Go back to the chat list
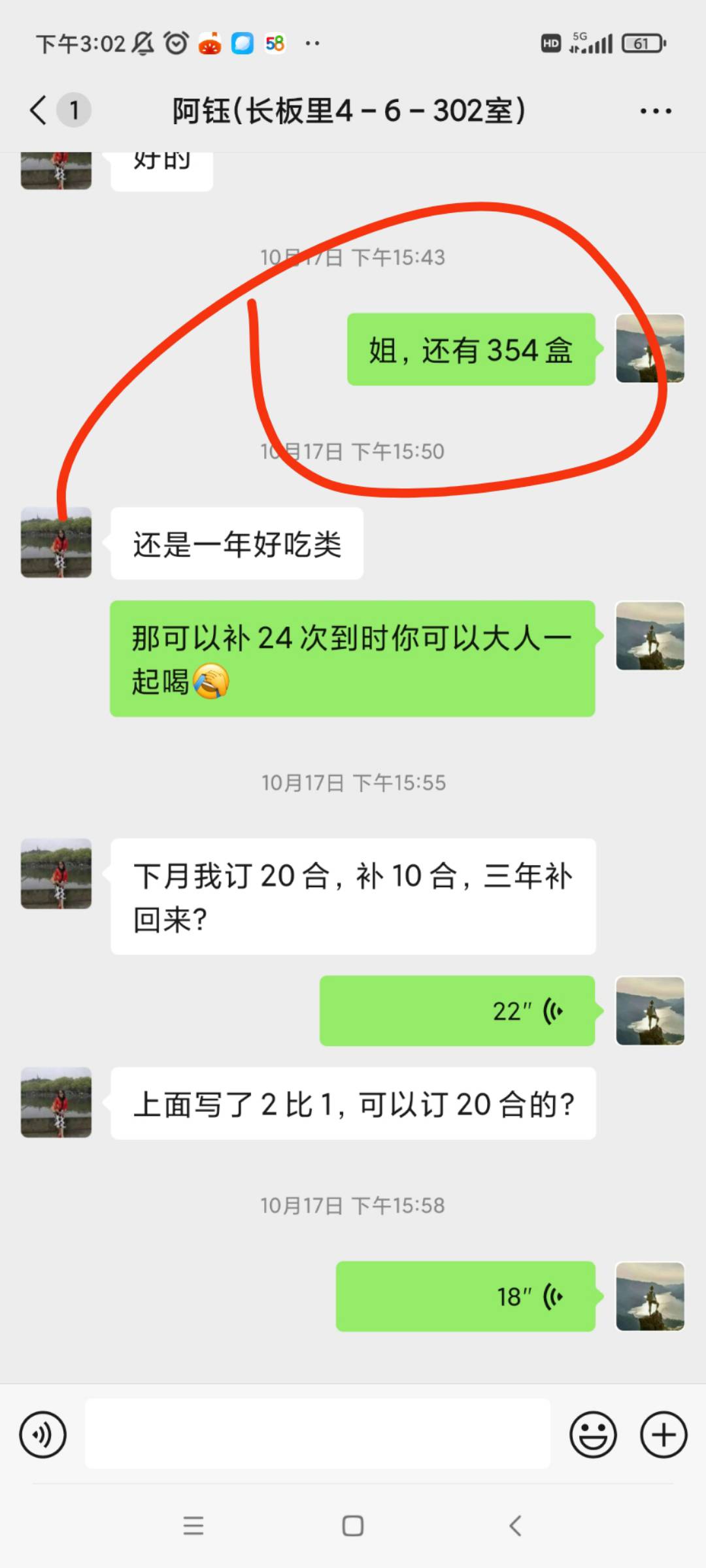This screenshot has width=706, height=1568. tap(39, 110)
